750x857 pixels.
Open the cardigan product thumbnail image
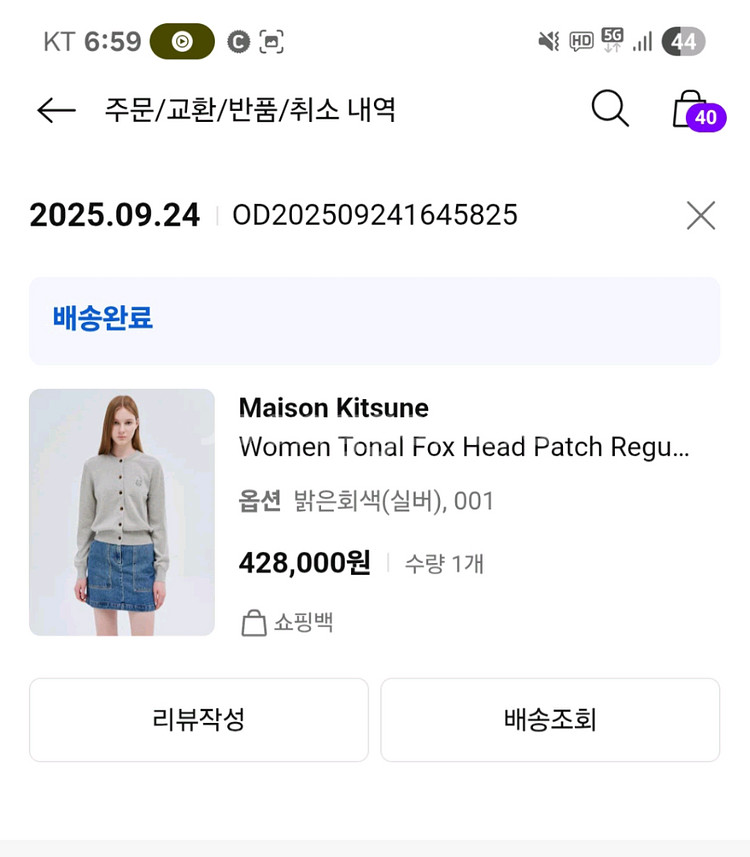121,512
